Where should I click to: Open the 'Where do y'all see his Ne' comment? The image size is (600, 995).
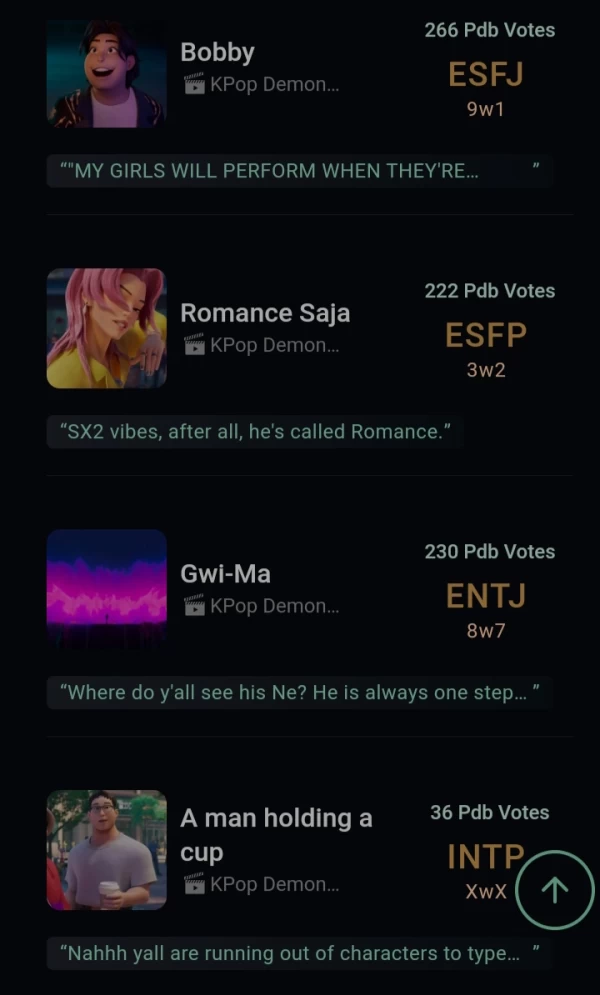click(300, 692)
